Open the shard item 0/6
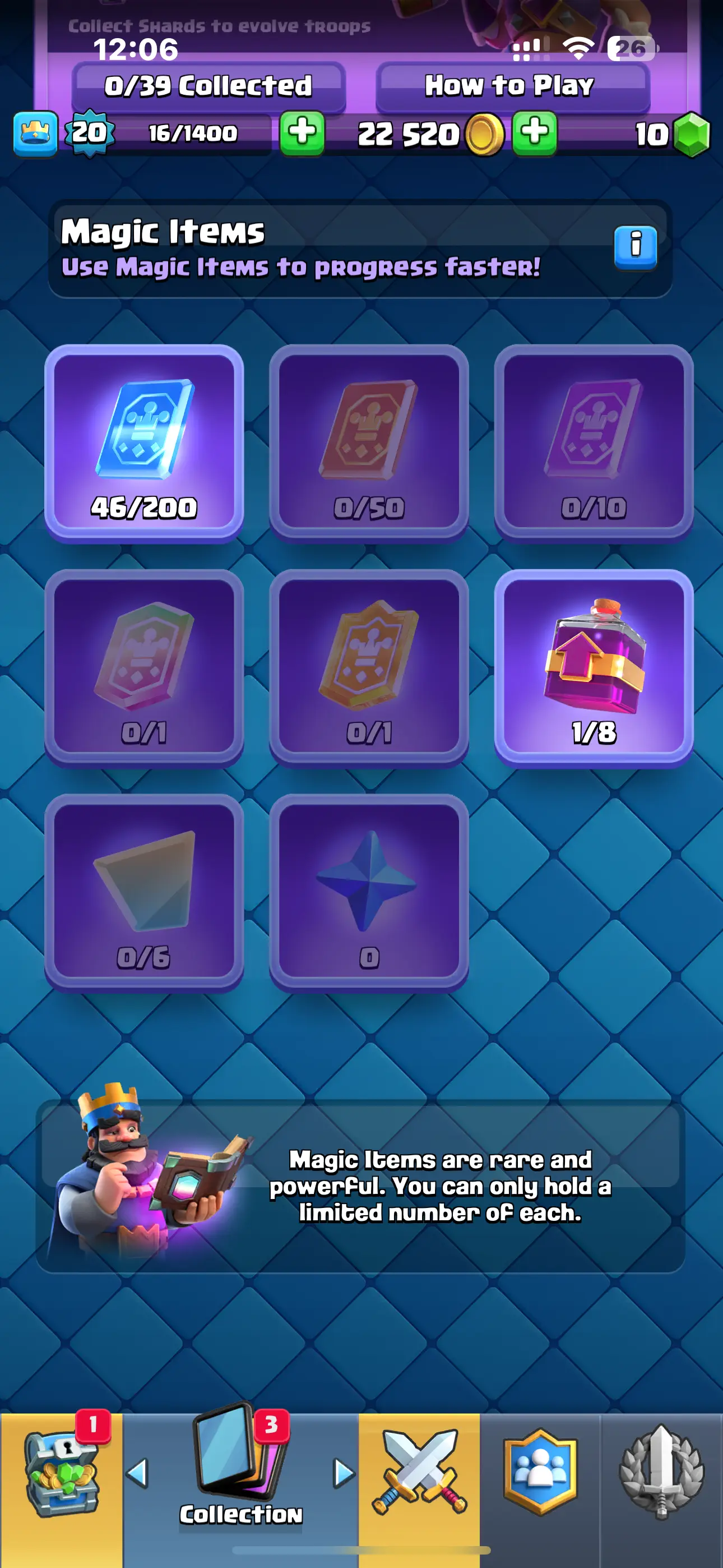Image resolution: width=723 pixels, height=1568 pixels. [x=144, y=892]
